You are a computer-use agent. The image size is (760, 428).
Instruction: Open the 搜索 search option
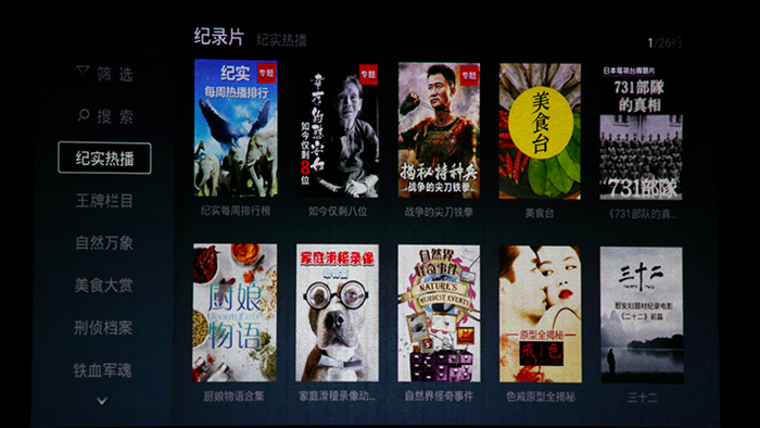click(105, 116)
